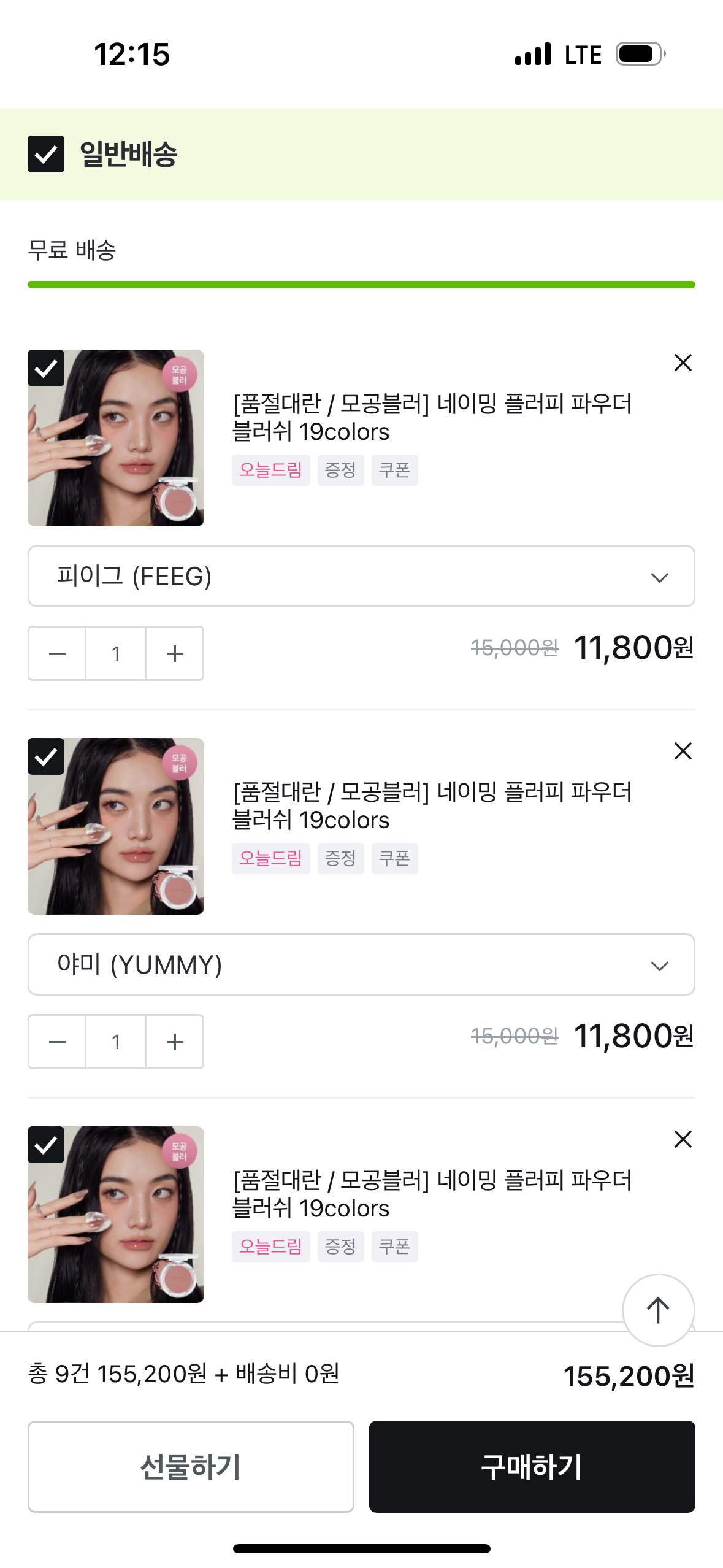
Task: Open the 피이그 (FEEG) color option dropdown
Action: click(x=361, y=576)
